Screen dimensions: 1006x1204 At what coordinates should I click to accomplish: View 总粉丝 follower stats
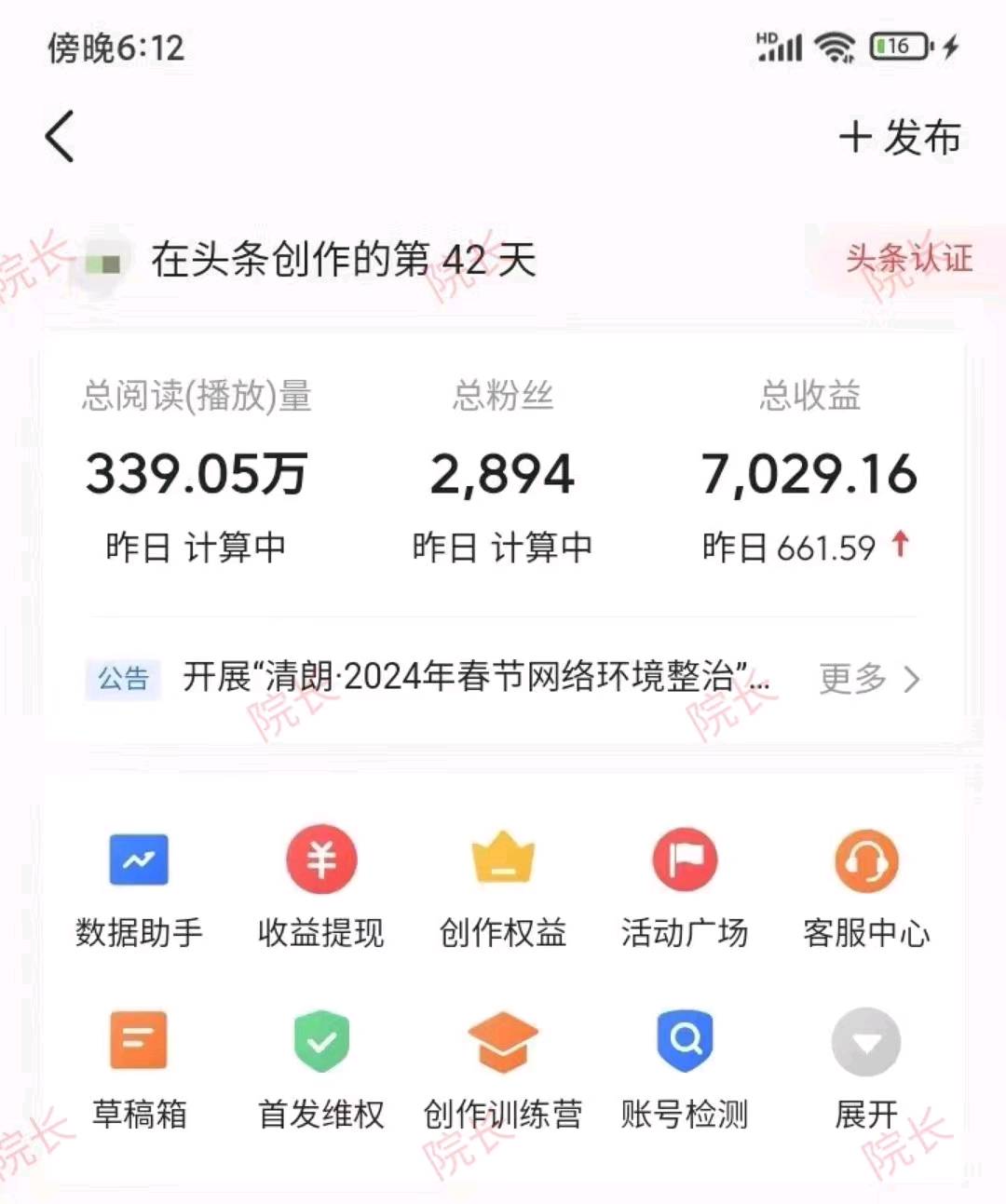pyautogui.click(x=502, y=473)
